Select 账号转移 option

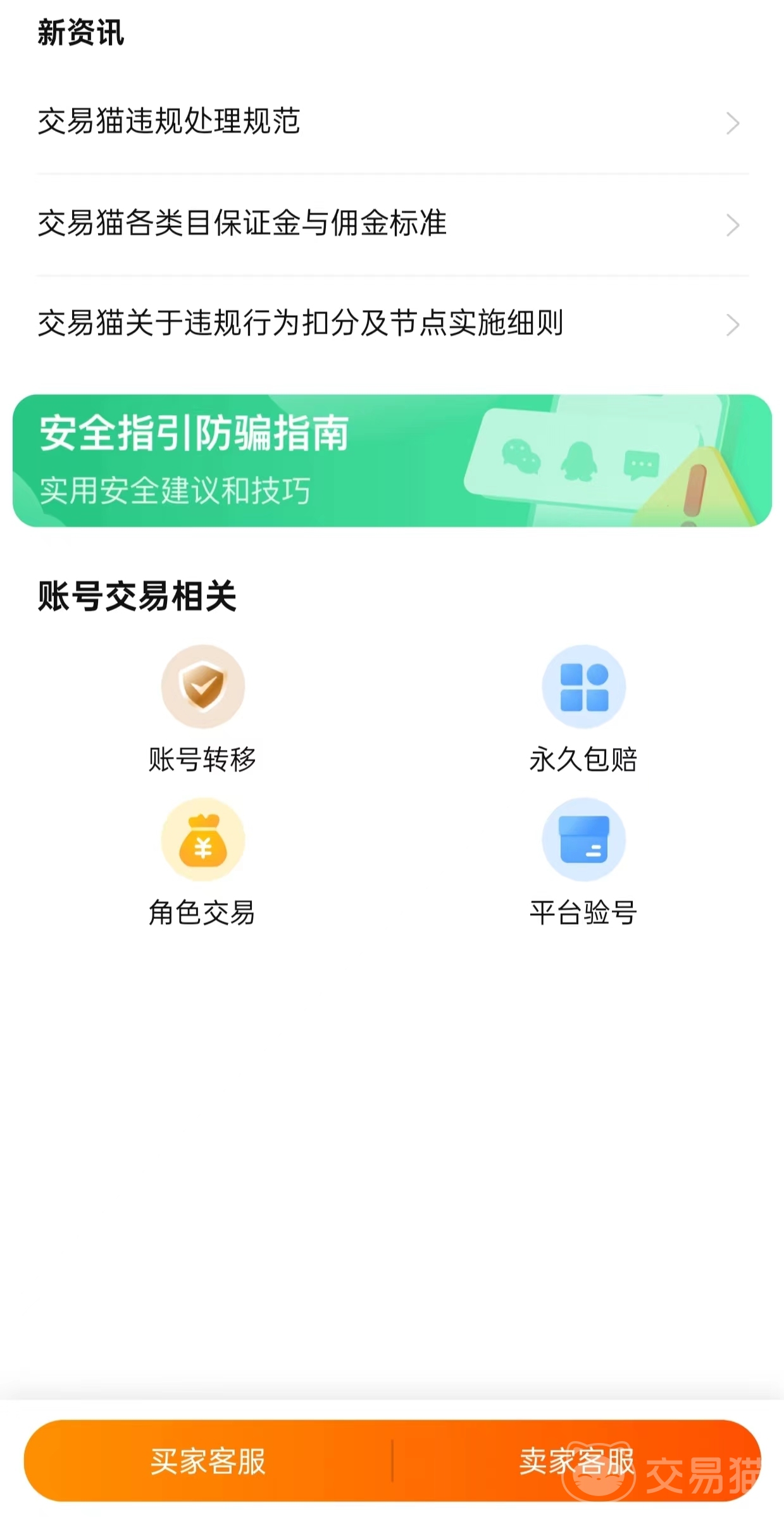click(202, 709)
